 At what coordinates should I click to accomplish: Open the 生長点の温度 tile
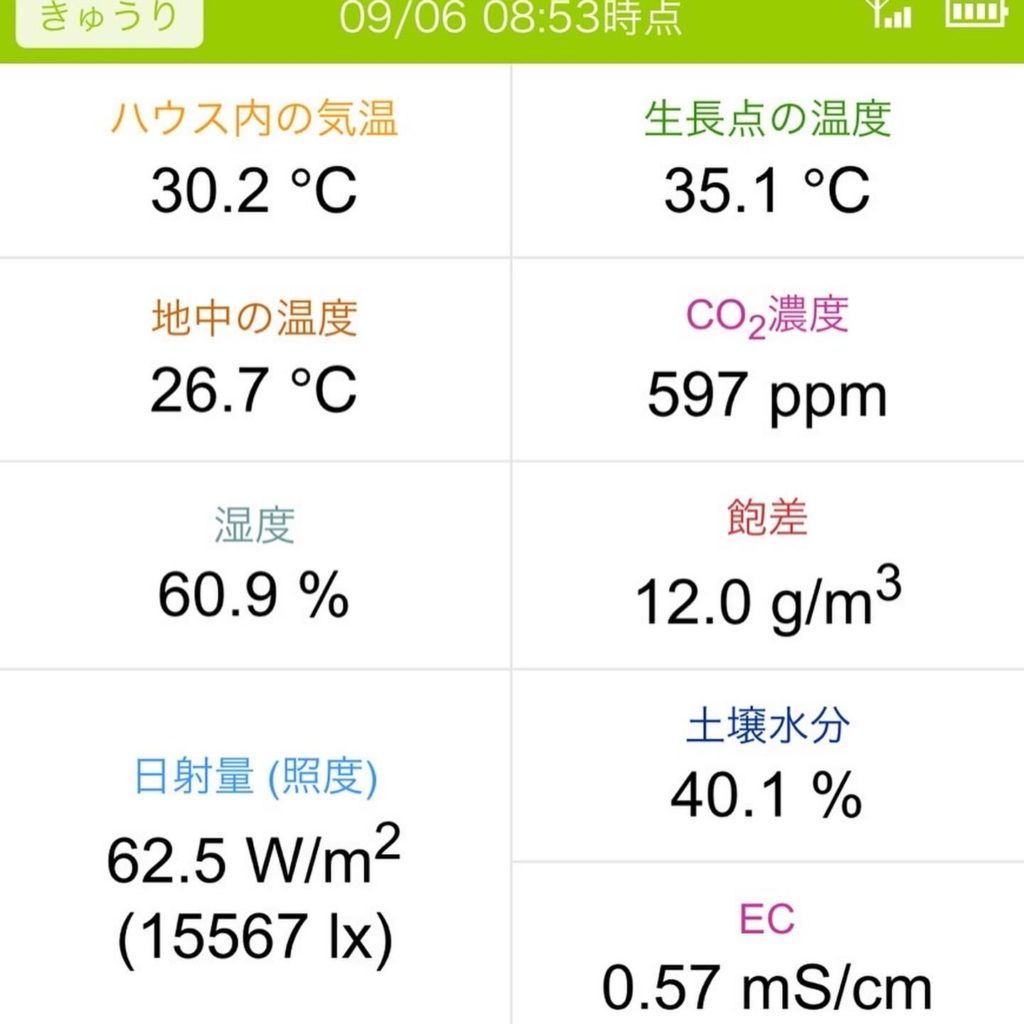point(767,160)
